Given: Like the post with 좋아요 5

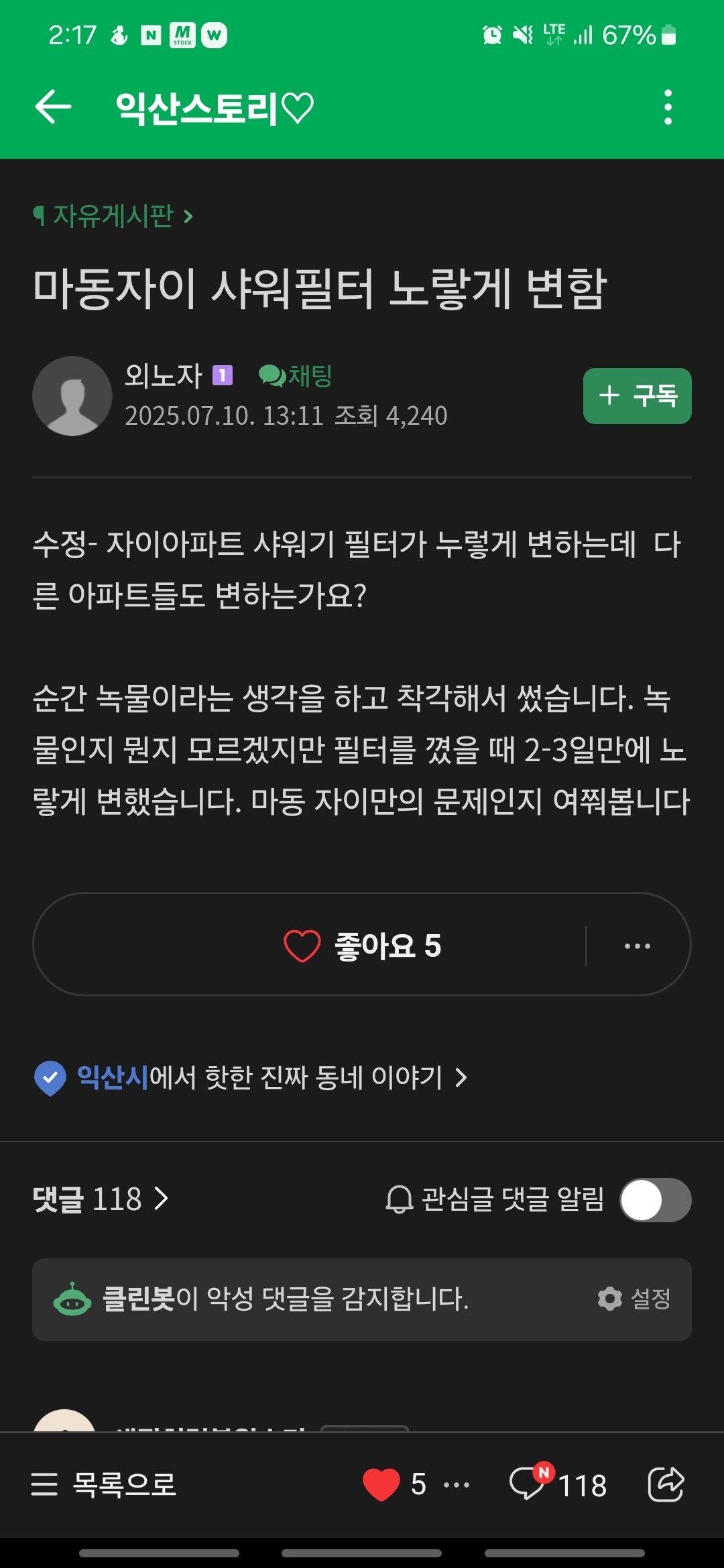Looking at the screenshot, I should pos(362,945).
